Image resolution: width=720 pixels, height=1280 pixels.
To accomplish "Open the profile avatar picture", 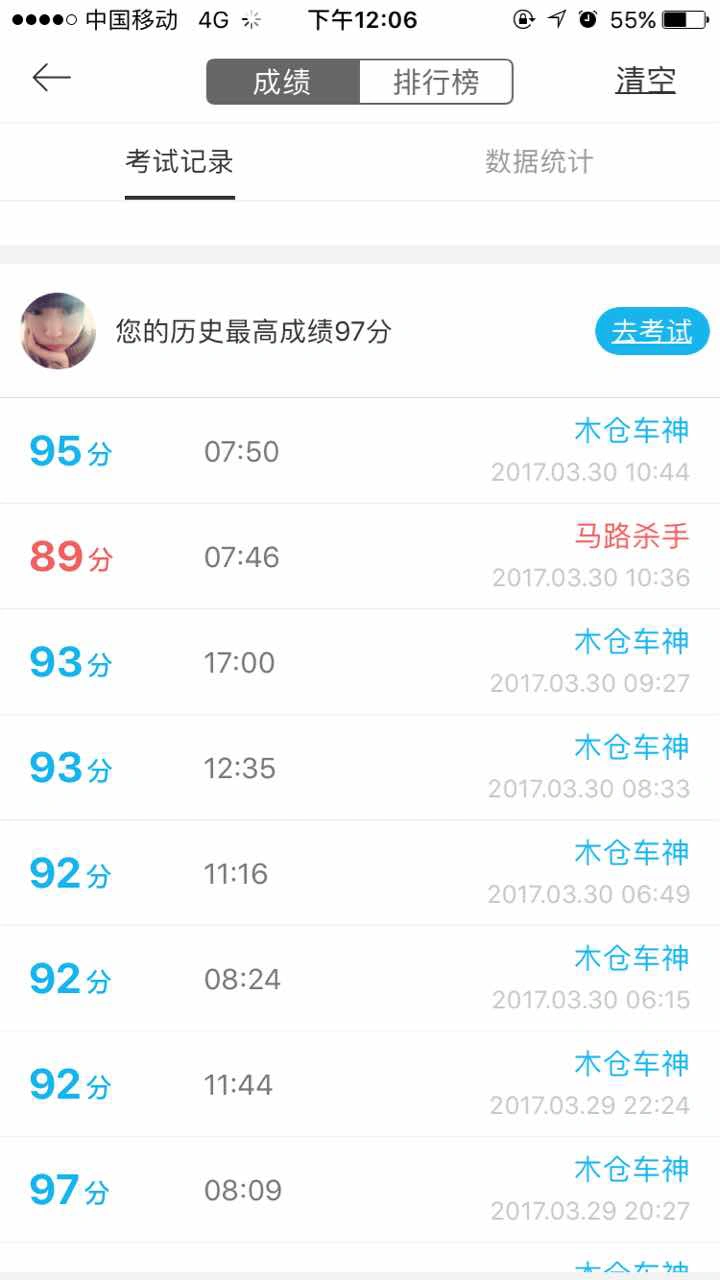I will pos(58,331).
